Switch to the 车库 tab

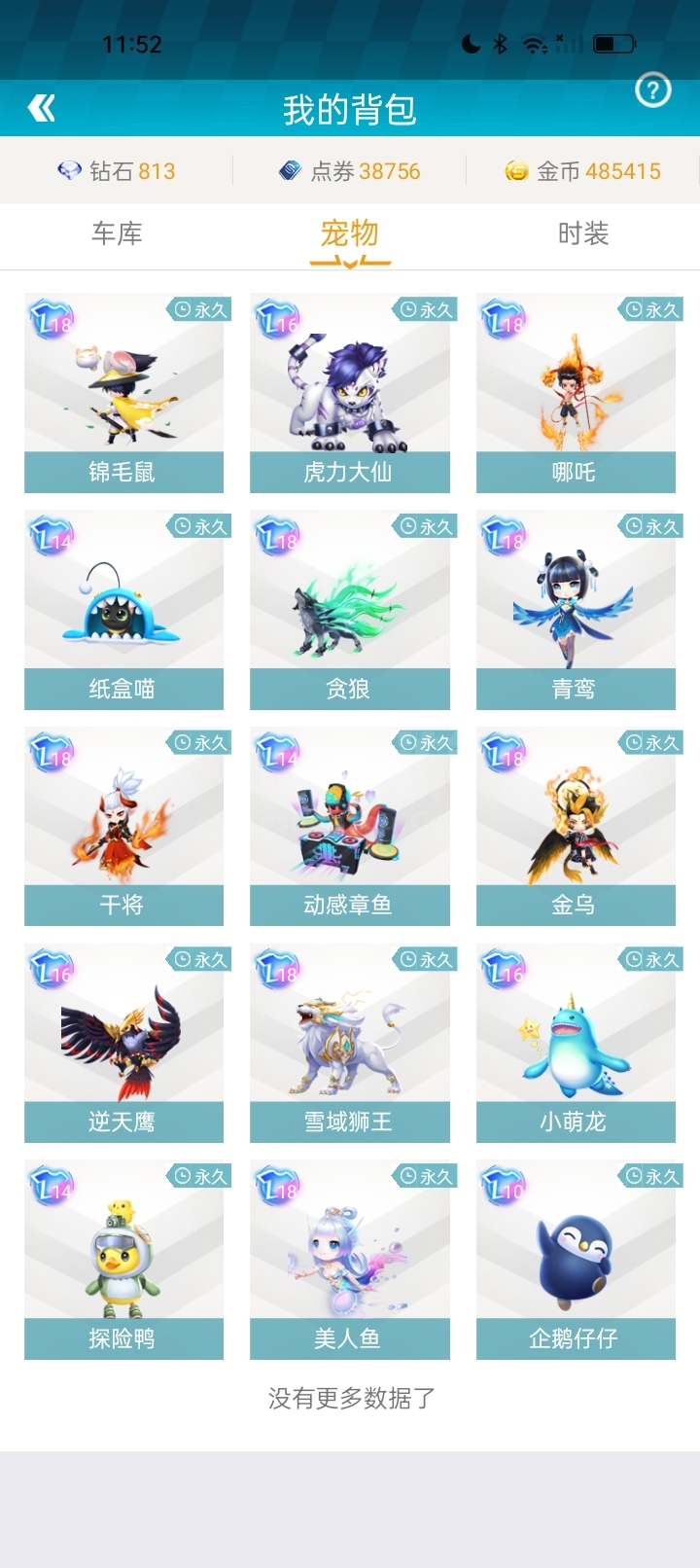pos(117,233)
